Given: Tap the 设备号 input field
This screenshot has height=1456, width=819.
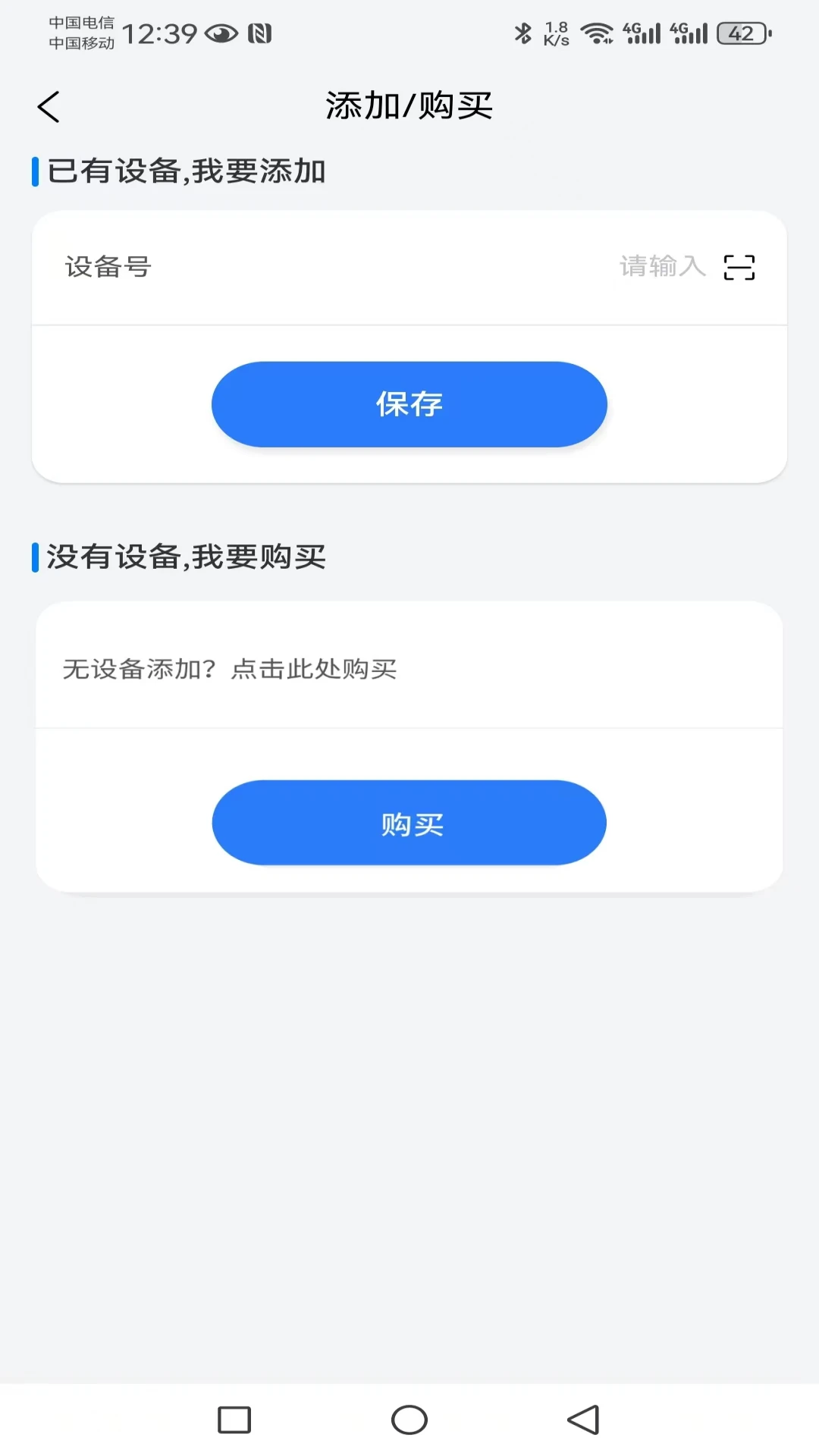Looking at the screenshot, I should click(x=108, y=267).
